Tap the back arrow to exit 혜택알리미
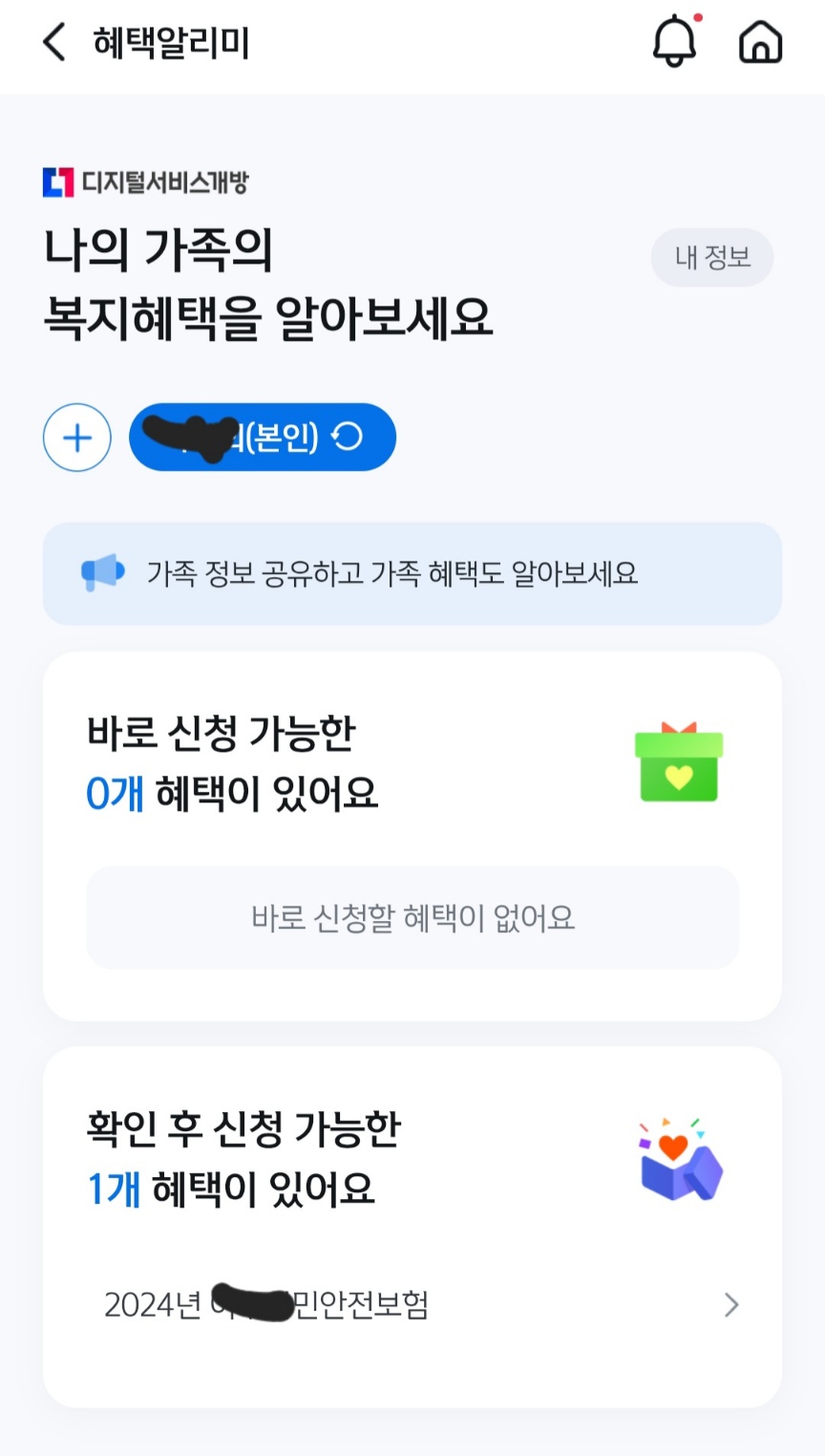 (x=53, y=43)
